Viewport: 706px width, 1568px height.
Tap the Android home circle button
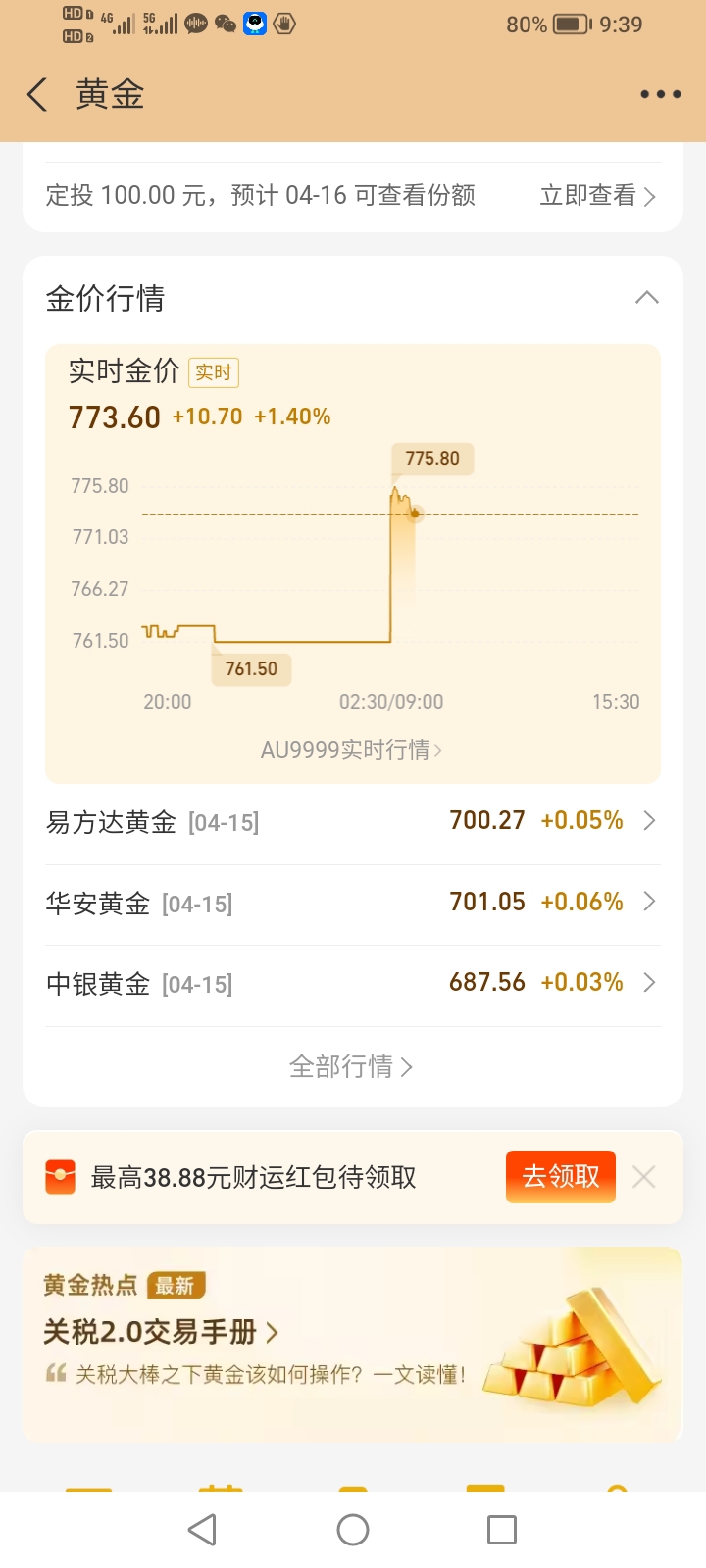353,1529
